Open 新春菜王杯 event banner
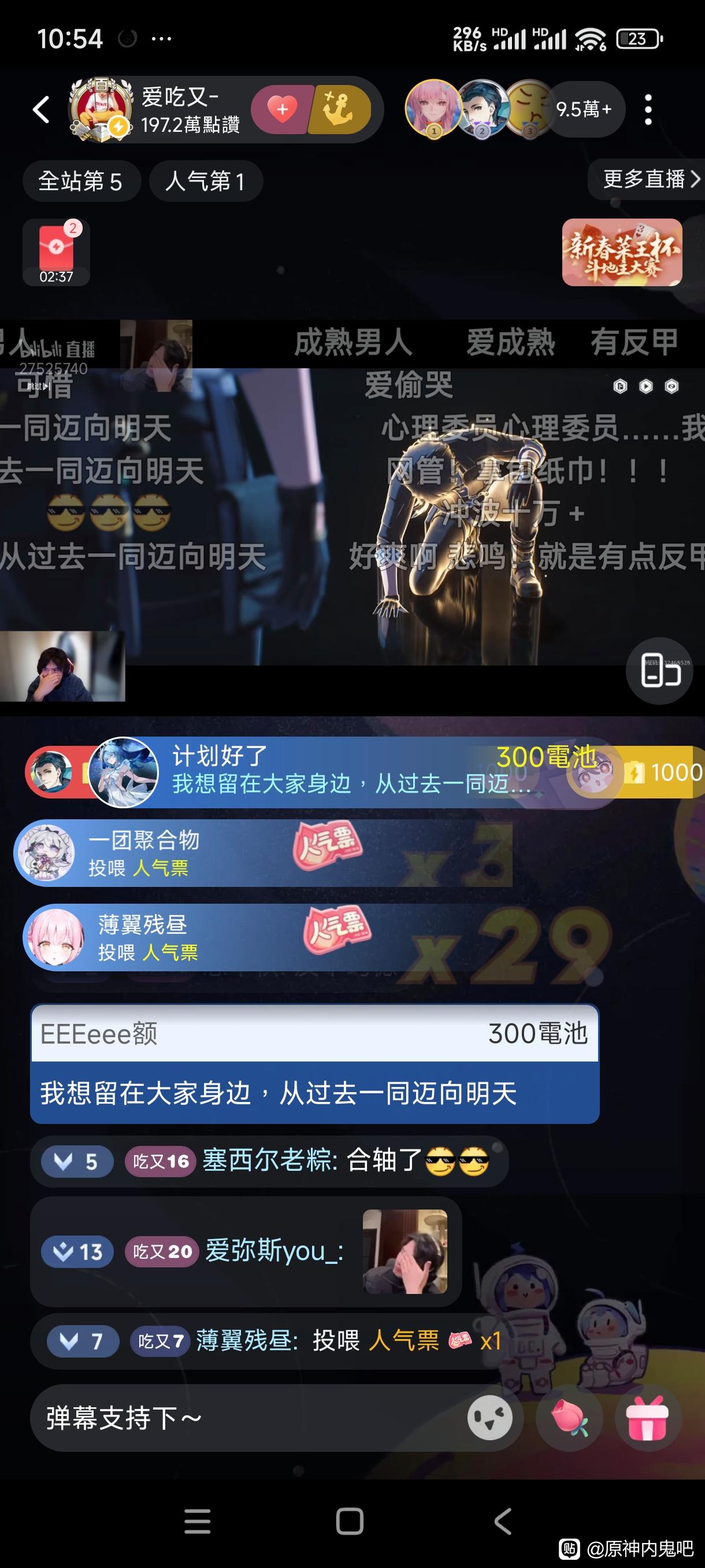Screen dimensions: 705x1568 (x=622, y=253)
